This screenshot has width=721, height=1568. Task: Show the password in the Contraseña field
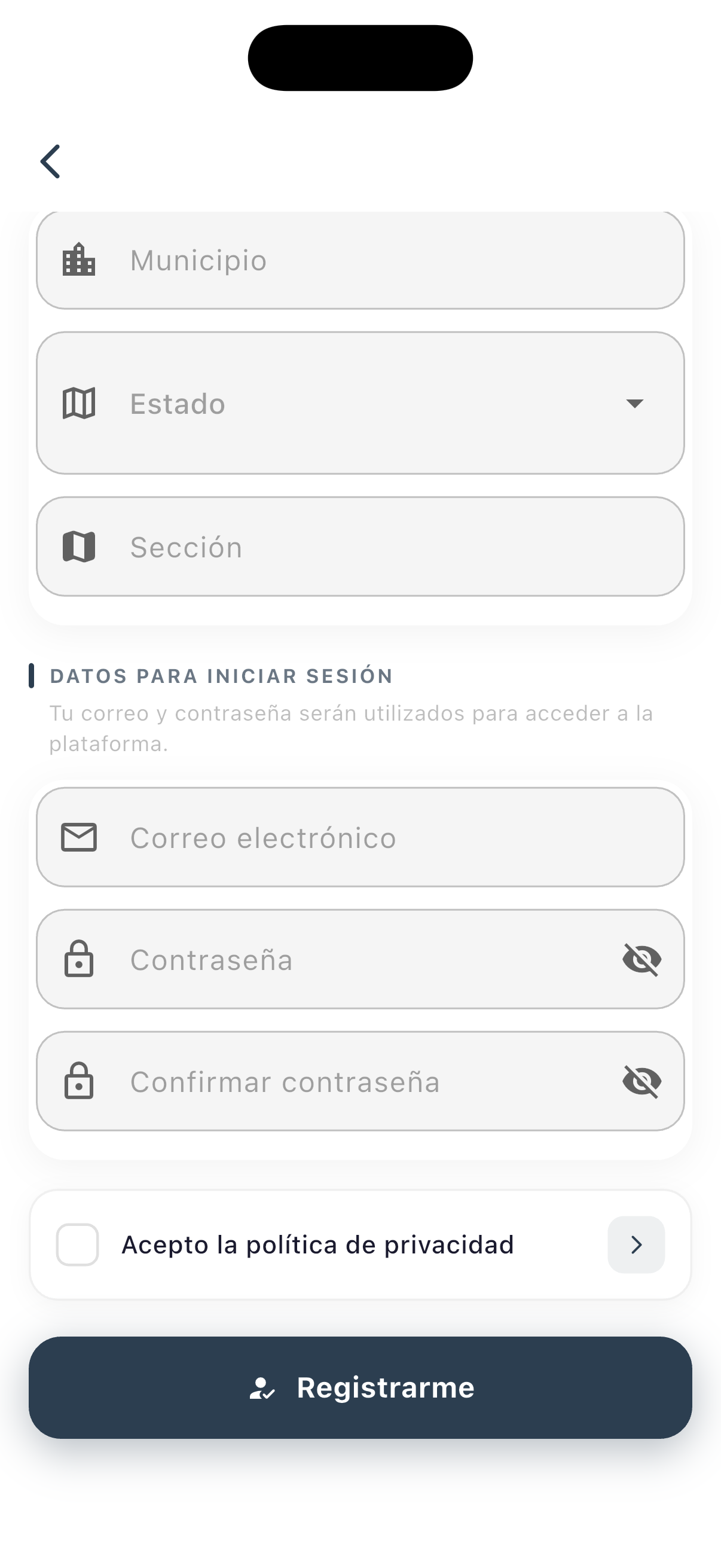pyautogui.click(x=642, y=959)
